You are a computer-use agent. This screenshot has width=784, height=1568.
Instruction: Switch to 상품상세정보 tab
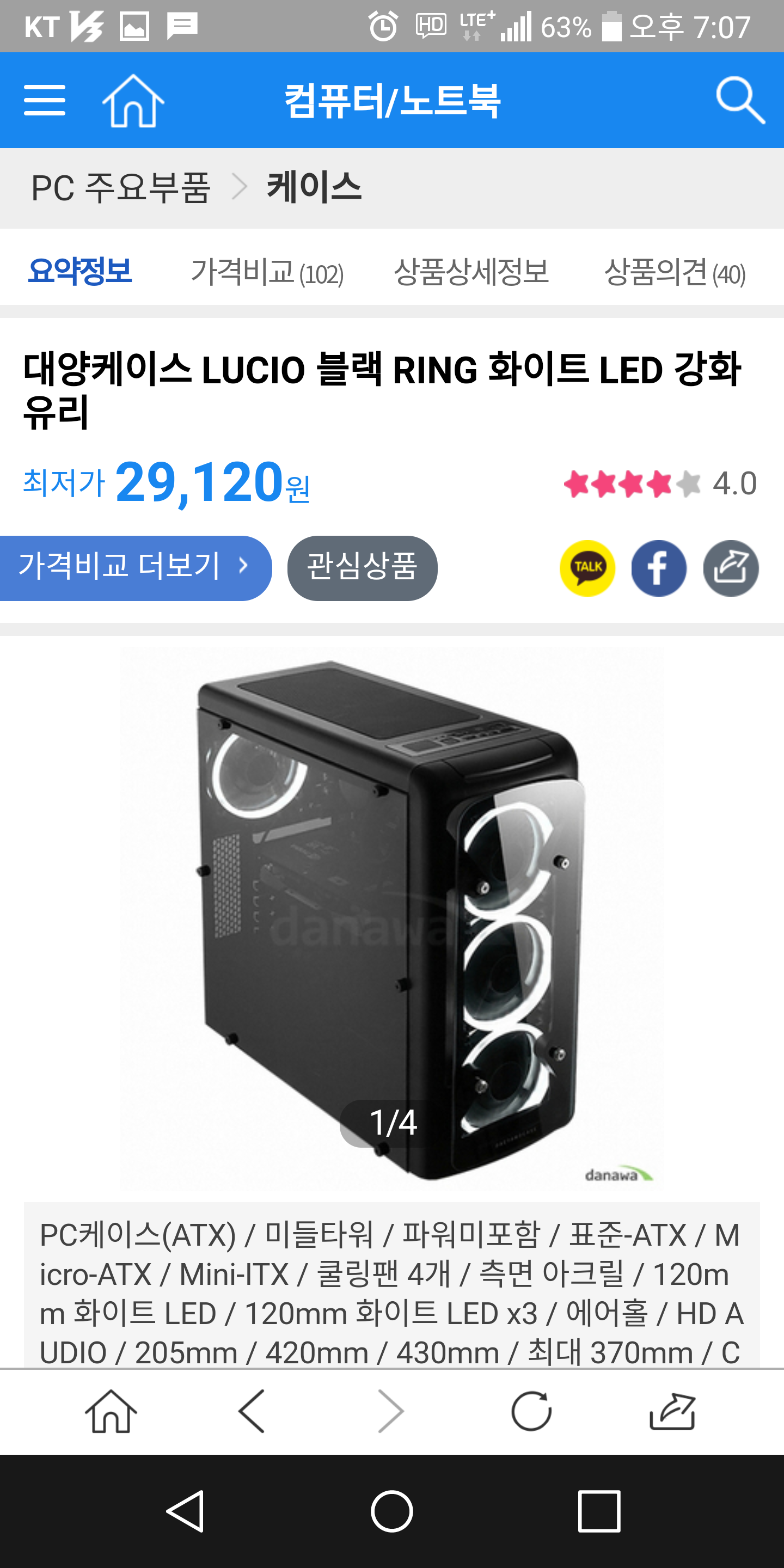[471, 272]
